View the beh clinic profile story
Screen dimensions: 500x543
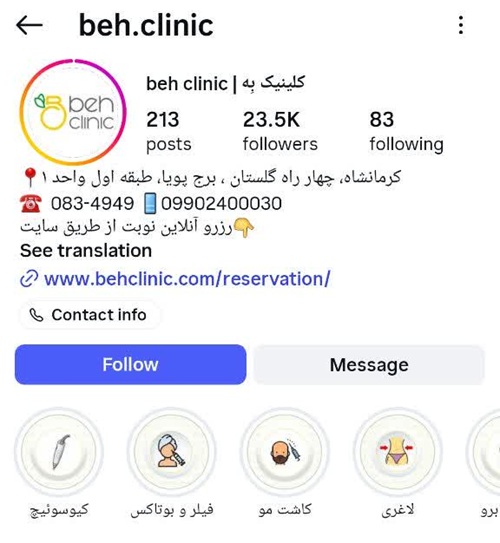click(x=73, y=112)
